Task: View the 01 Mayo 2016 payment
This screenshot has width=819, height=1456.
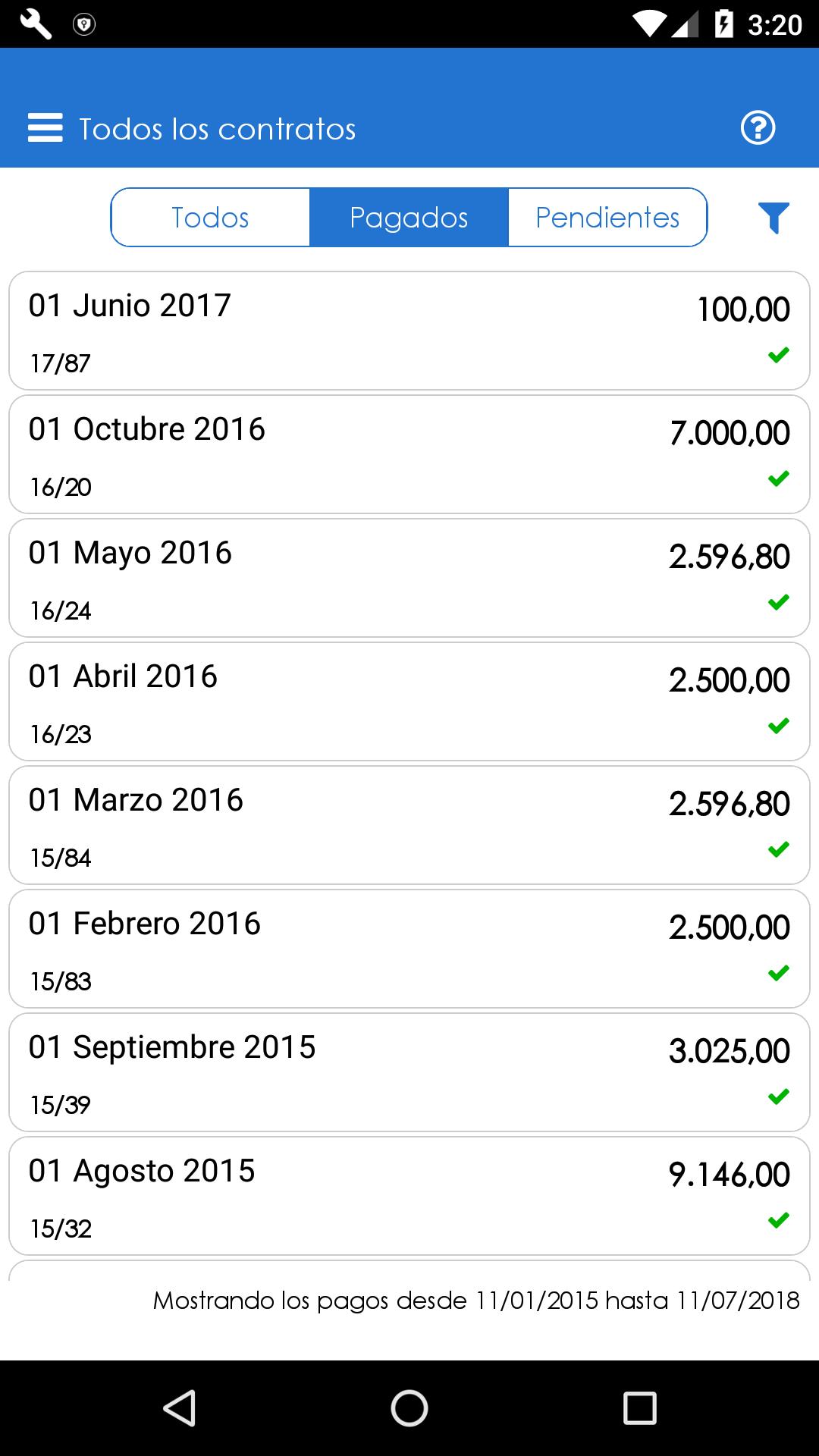Action: tap(409, 578)
